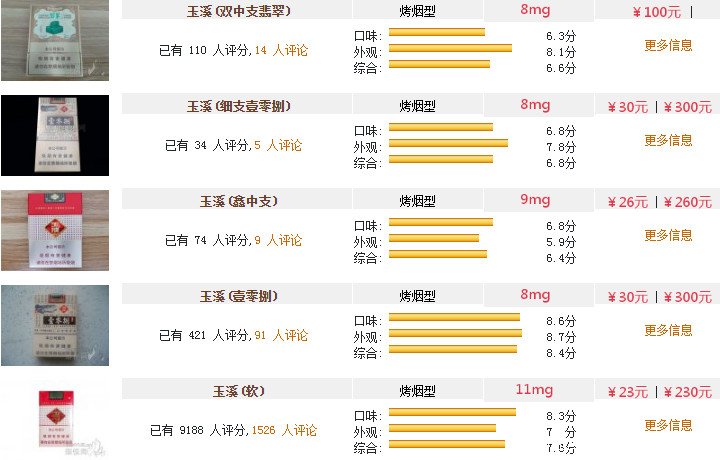Open 更多信息 for 玉溪(软)
The height and width of the screenshot is (460, 720).
click(x=668, y=425)
